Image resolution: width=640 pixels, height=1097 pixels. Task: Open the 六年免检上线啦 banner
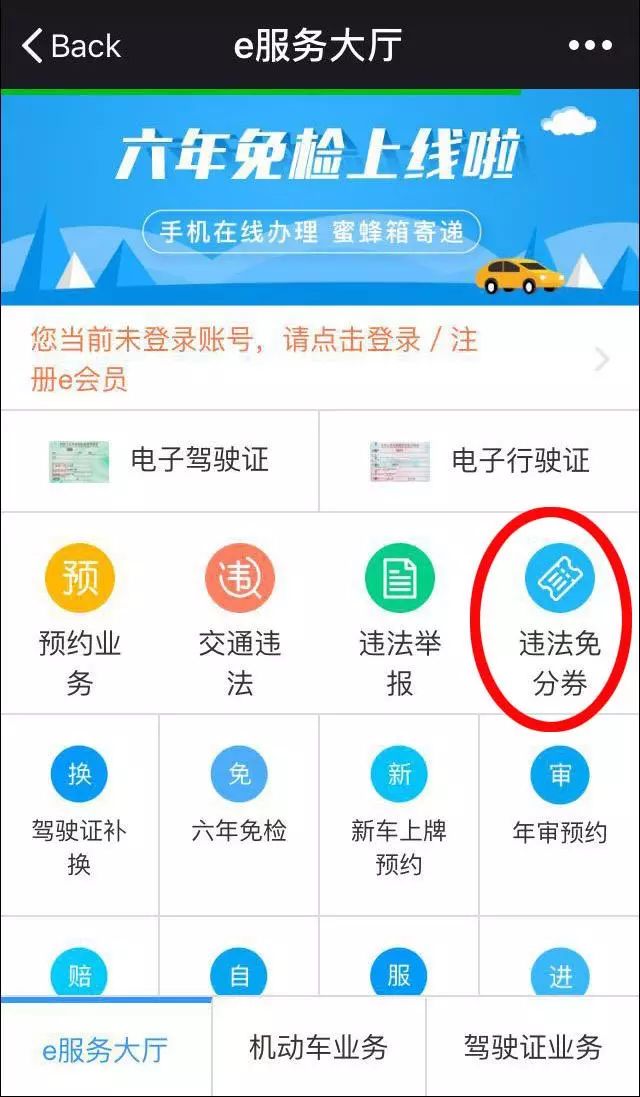320,200
